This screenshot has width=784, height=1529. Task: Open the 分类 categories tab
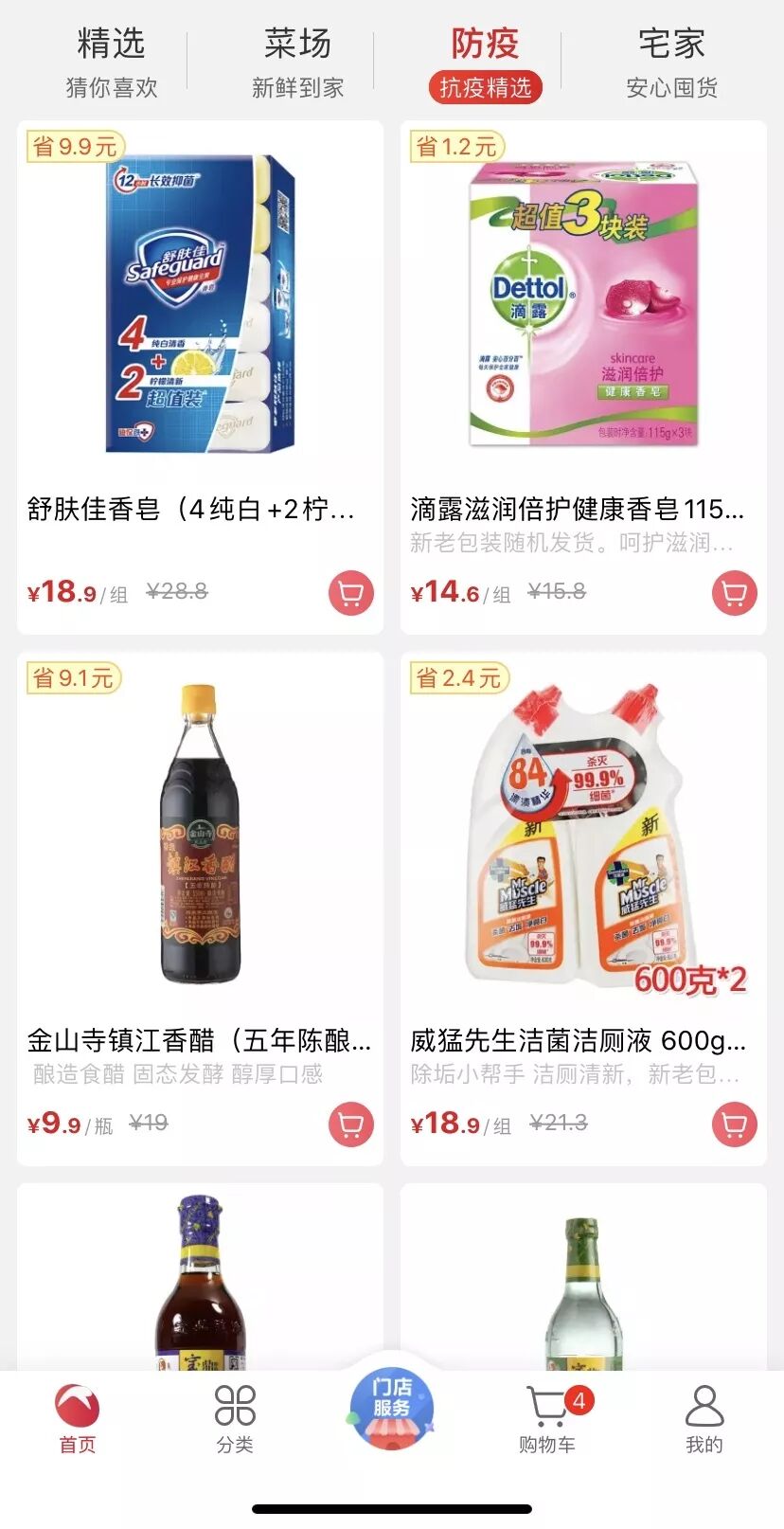(235, 1419)
